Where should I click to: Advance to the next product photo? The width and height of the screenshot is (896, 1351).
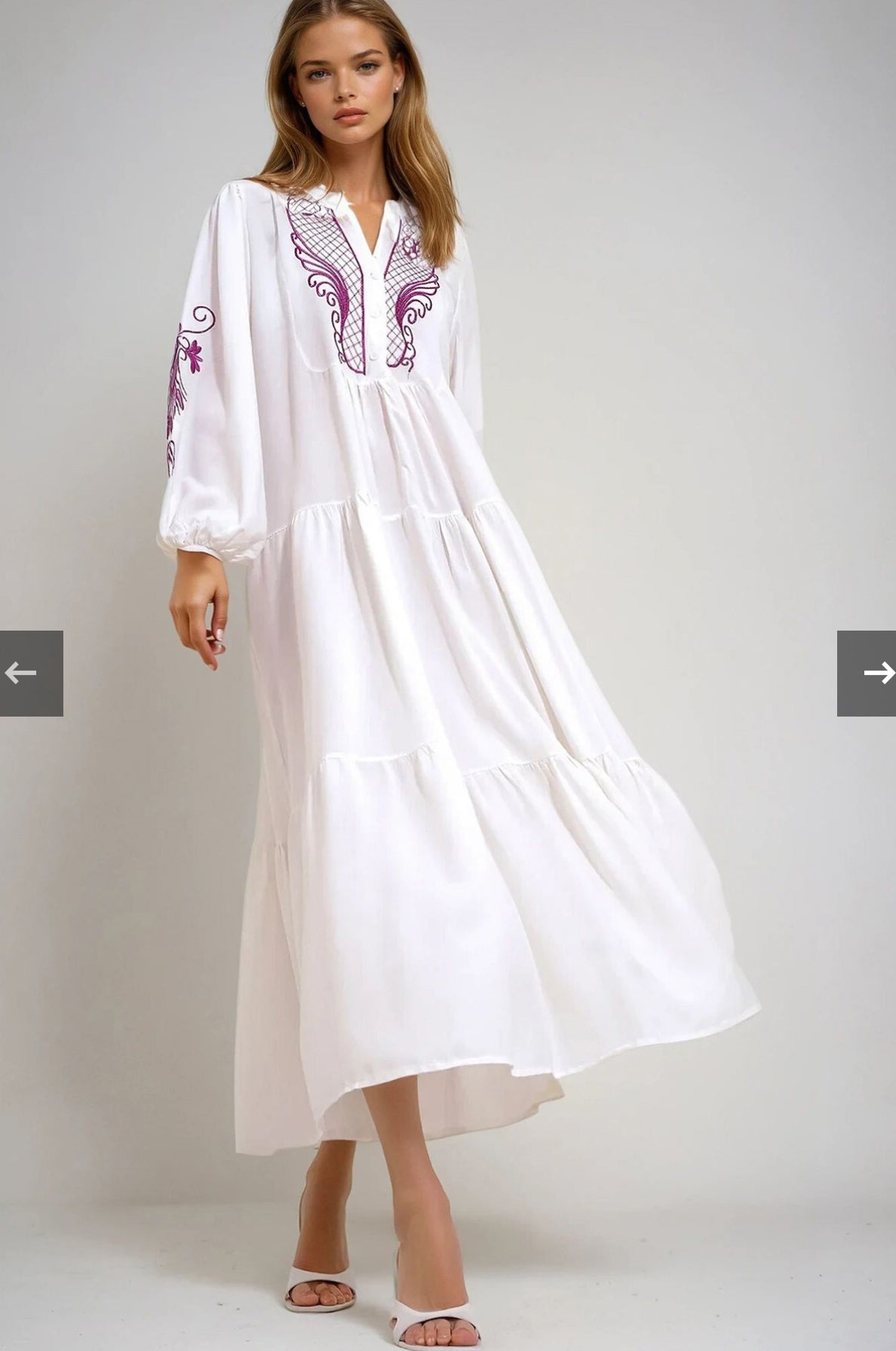867,673
